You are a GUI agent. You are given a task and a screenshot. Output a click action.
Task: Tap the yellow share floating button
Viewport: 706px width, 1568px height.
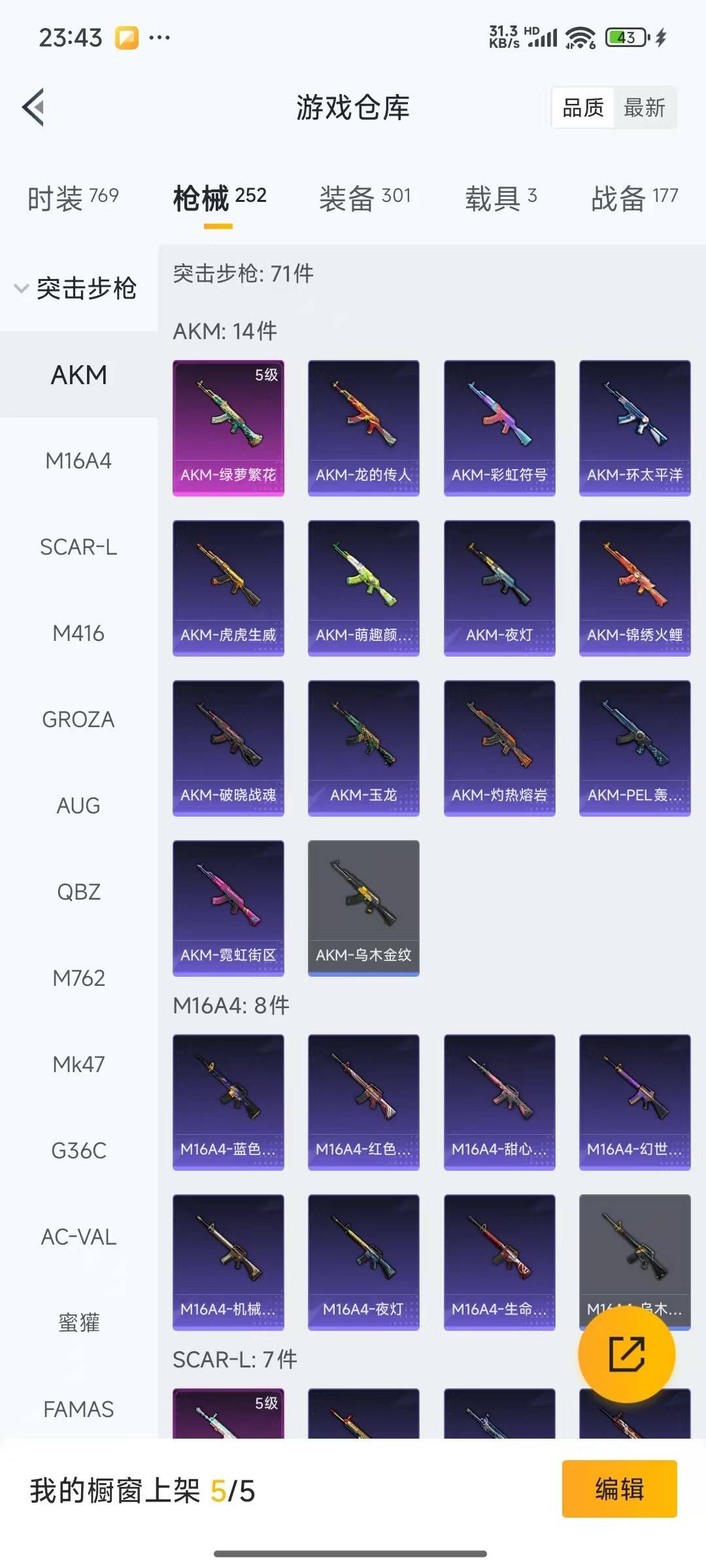pos(627,1354)
